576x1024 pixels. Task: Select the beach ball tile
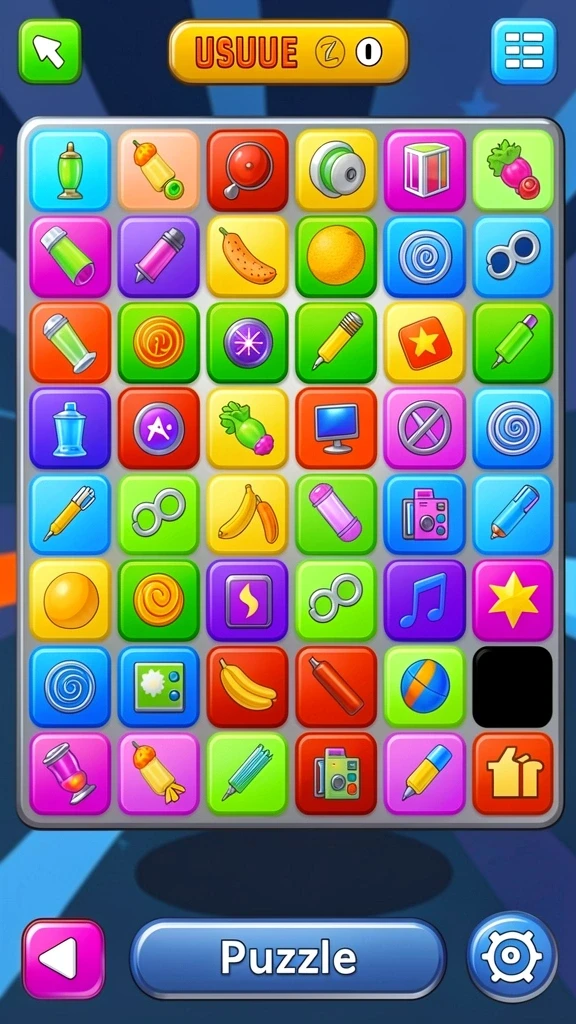[424, 686]
